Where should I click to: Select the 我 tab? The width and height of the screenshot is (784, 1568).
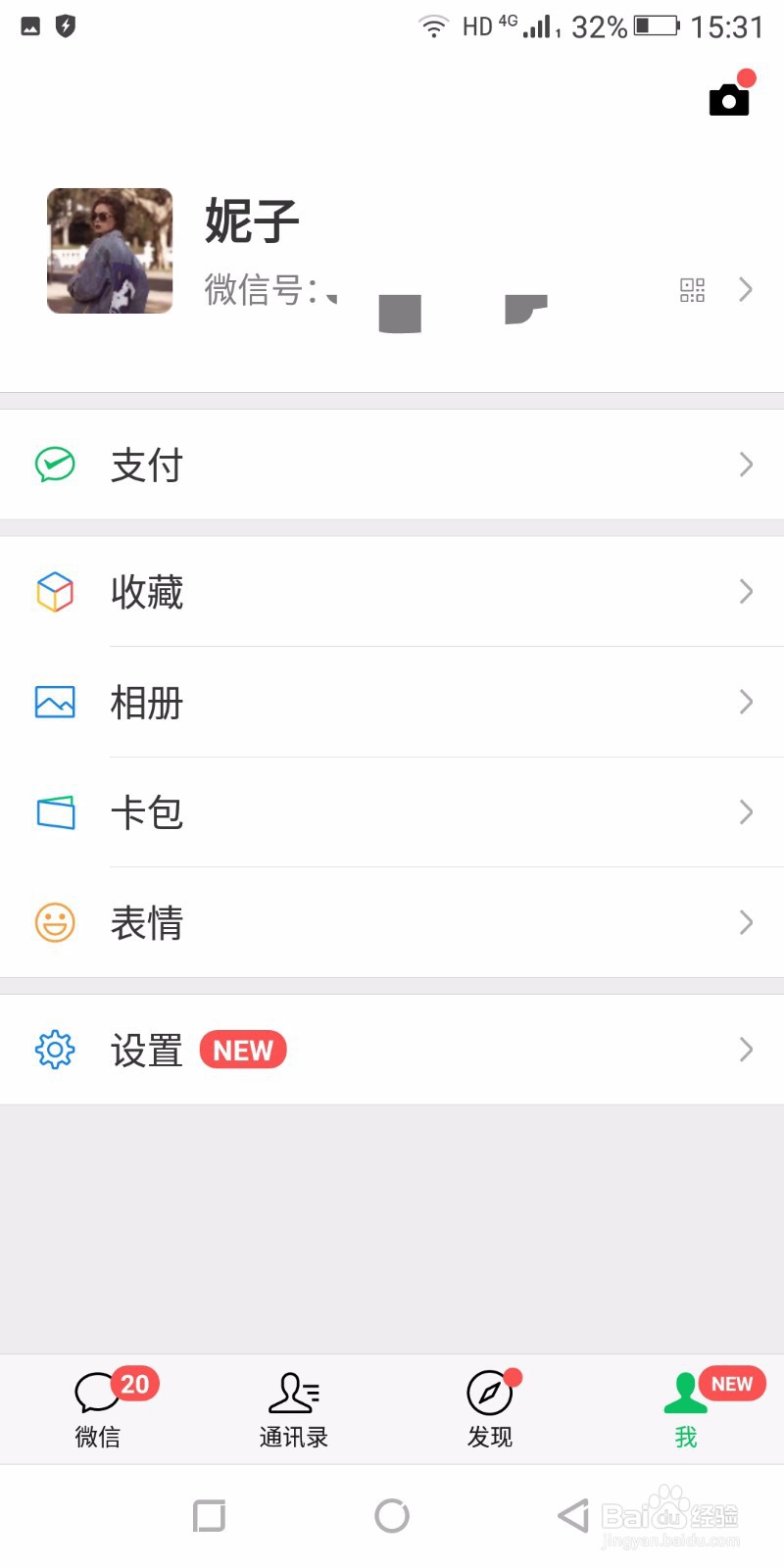click(686, 1409)
